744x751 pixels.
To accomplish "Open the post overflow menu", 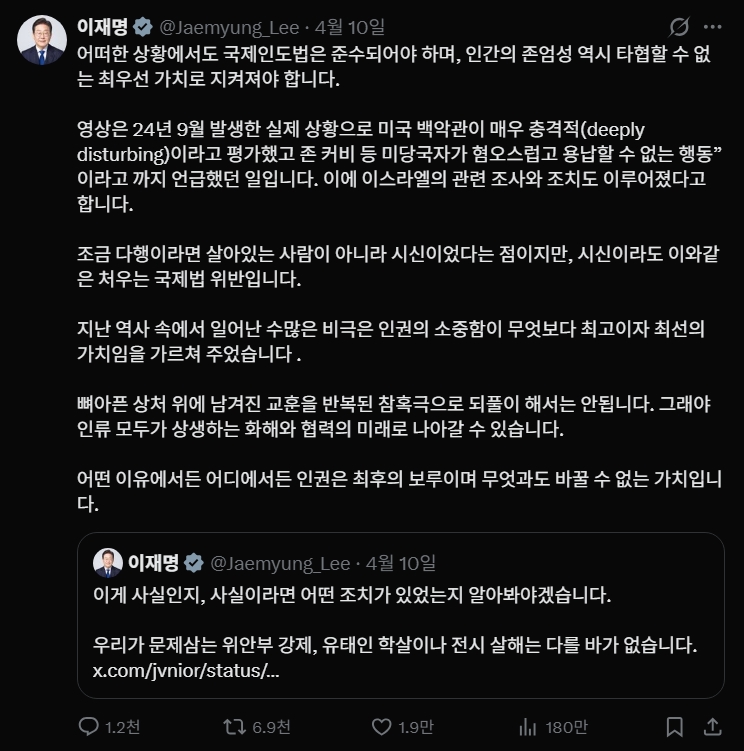I will tap(712, 26).
